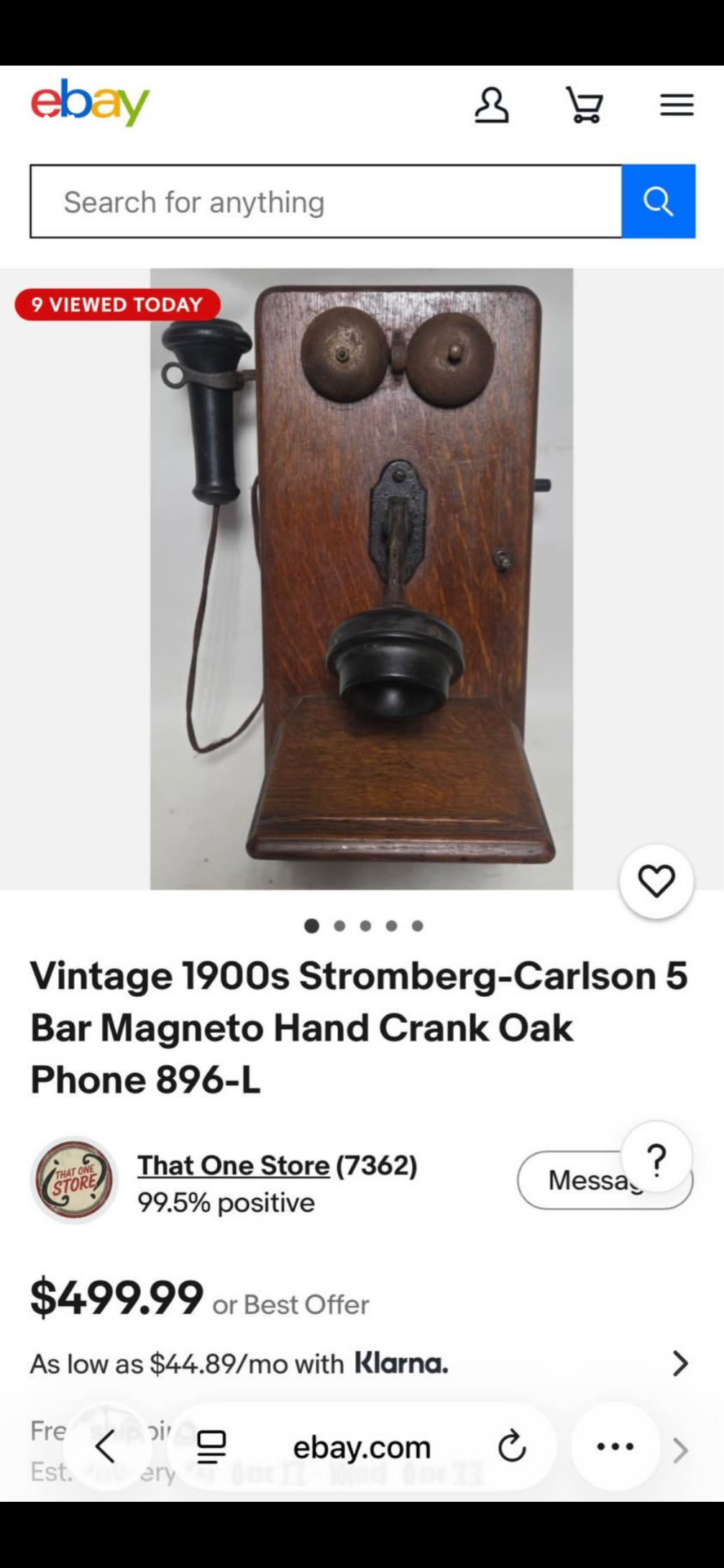724x1568 pixels.
Task: Open the hamburger menu
Action: (x=677, y=105)
